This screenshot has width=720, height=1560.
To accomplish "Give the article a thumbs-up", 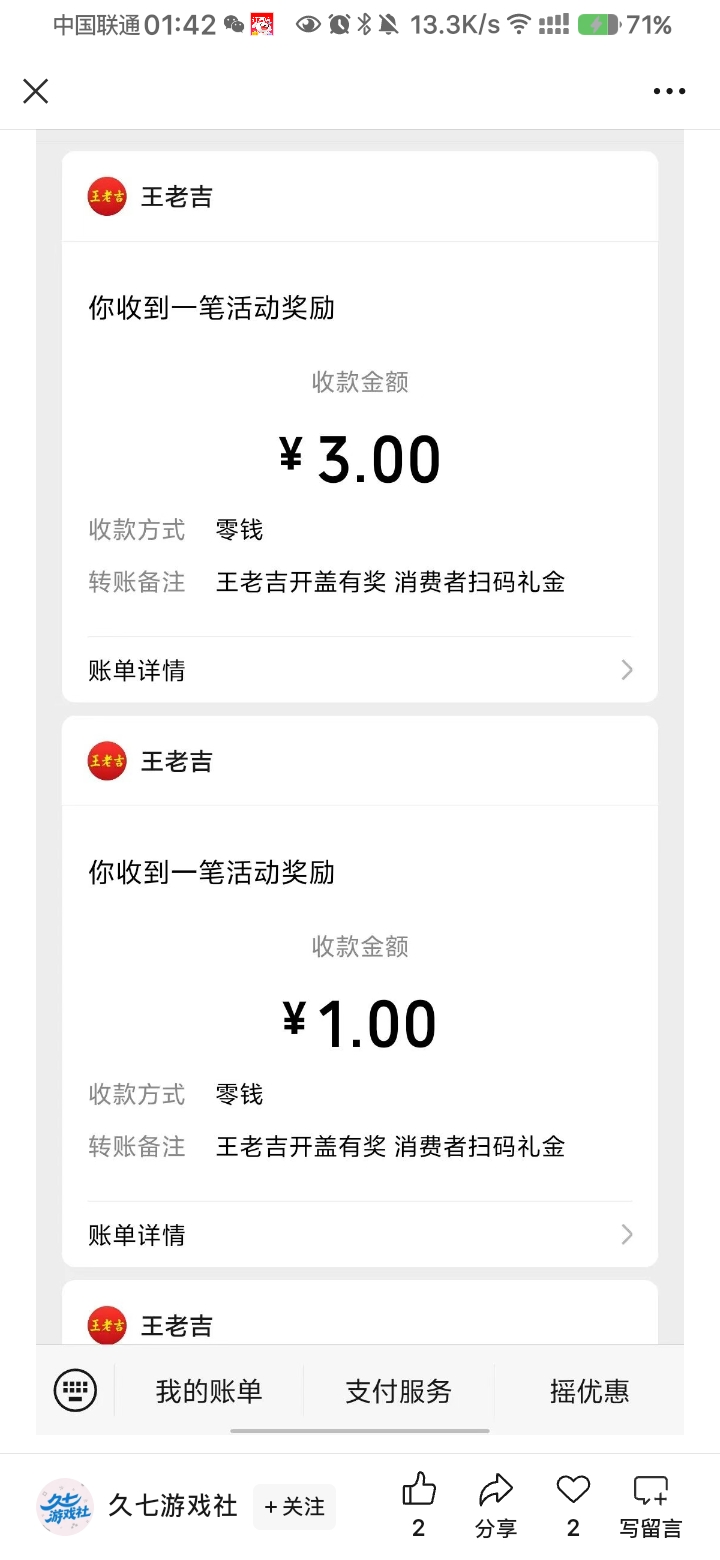I will (x=419, y=1505).
